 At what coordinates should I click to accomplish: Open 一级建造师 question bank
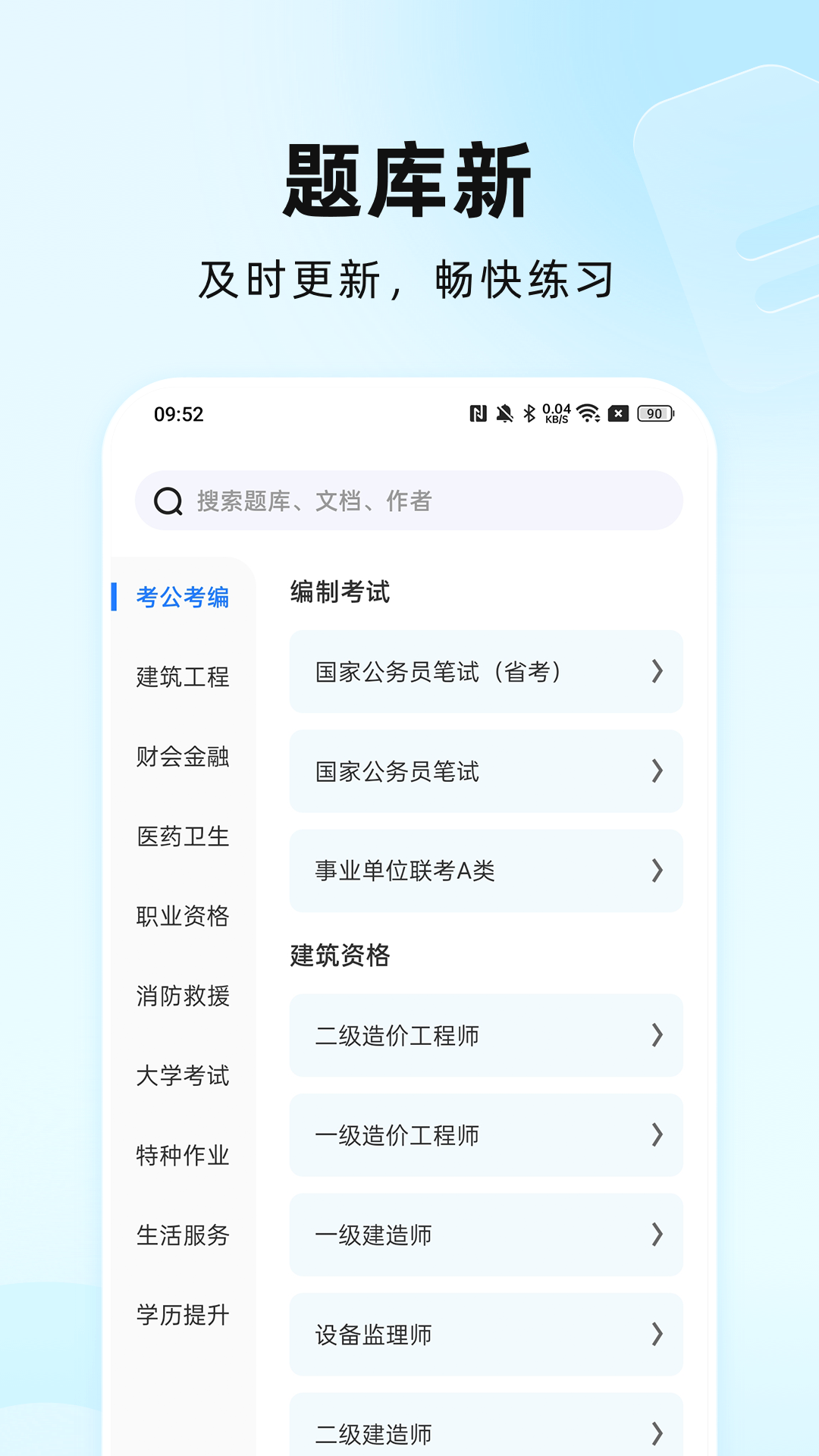[485, 1236]
